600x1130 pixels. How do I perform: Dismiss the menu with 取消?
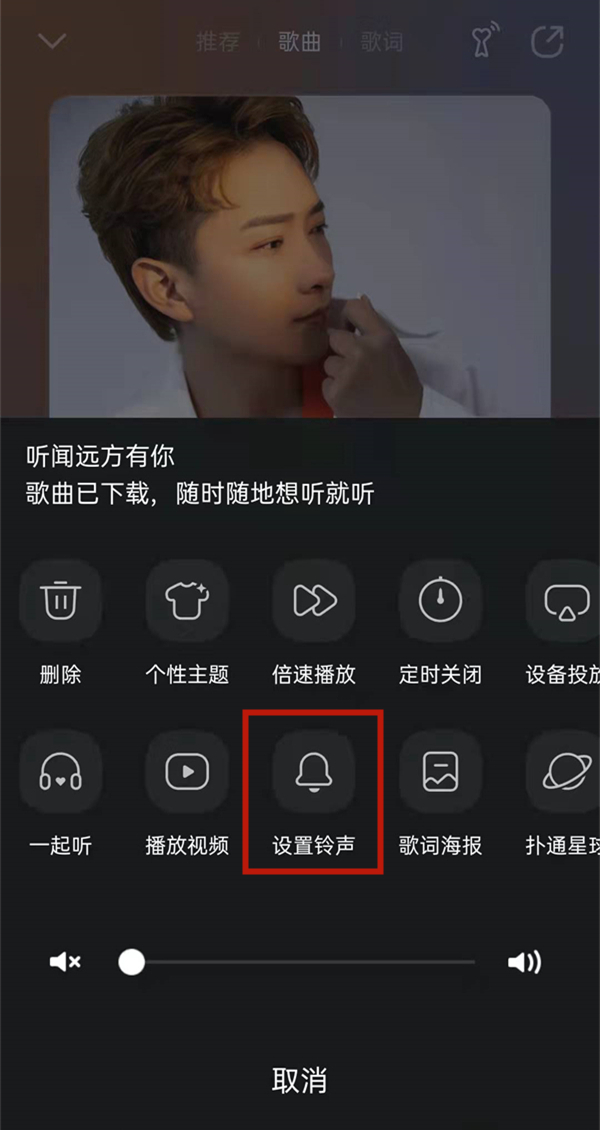click(299, 1080)
